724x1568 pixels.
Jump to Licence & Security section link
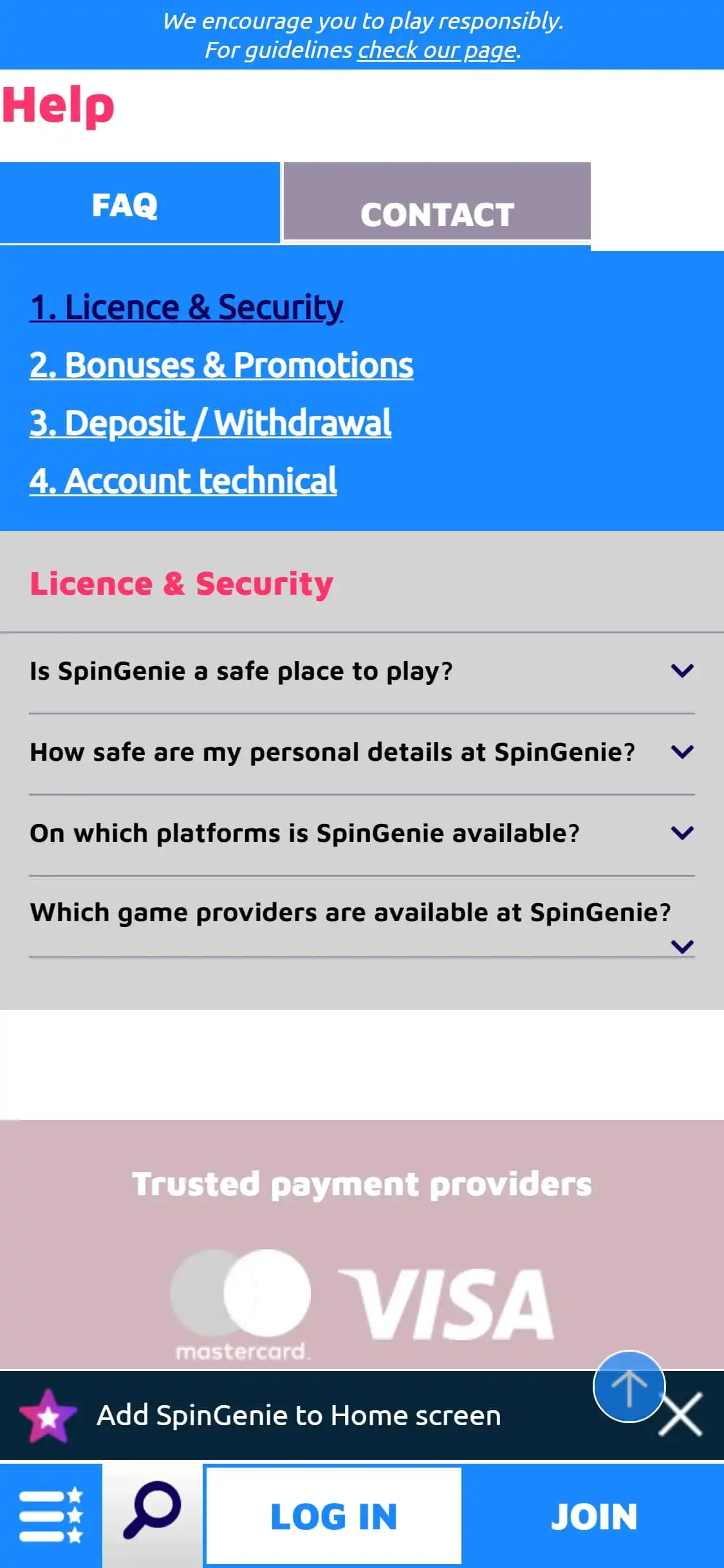click(x=186, y=307)
